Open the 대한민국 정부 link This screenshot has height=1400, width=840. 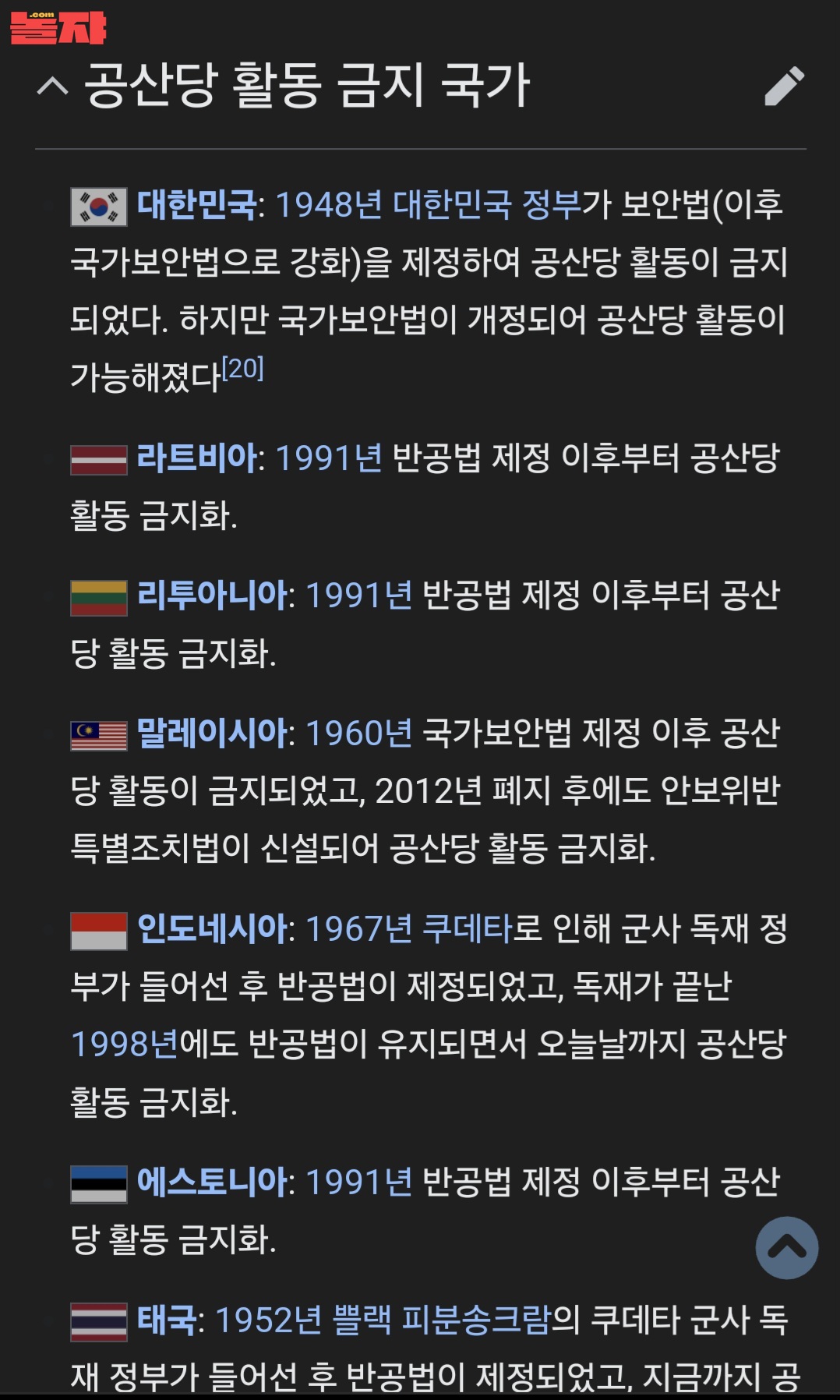487,205
